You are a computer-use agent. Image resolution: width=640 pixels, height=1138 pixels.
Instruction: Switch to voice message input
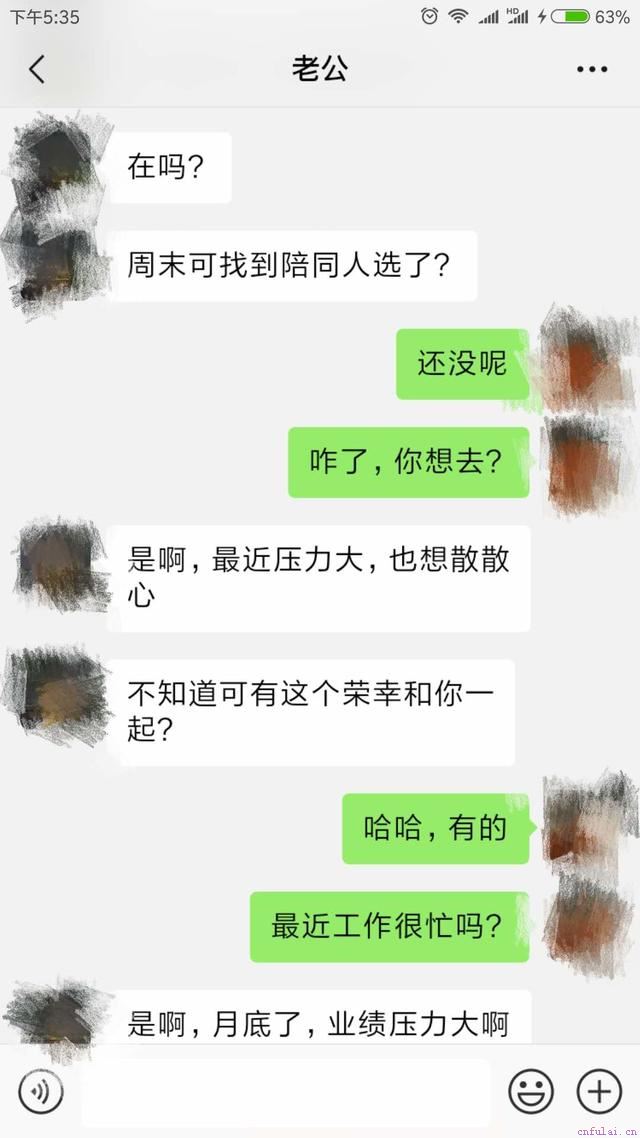pos(40,1092)
